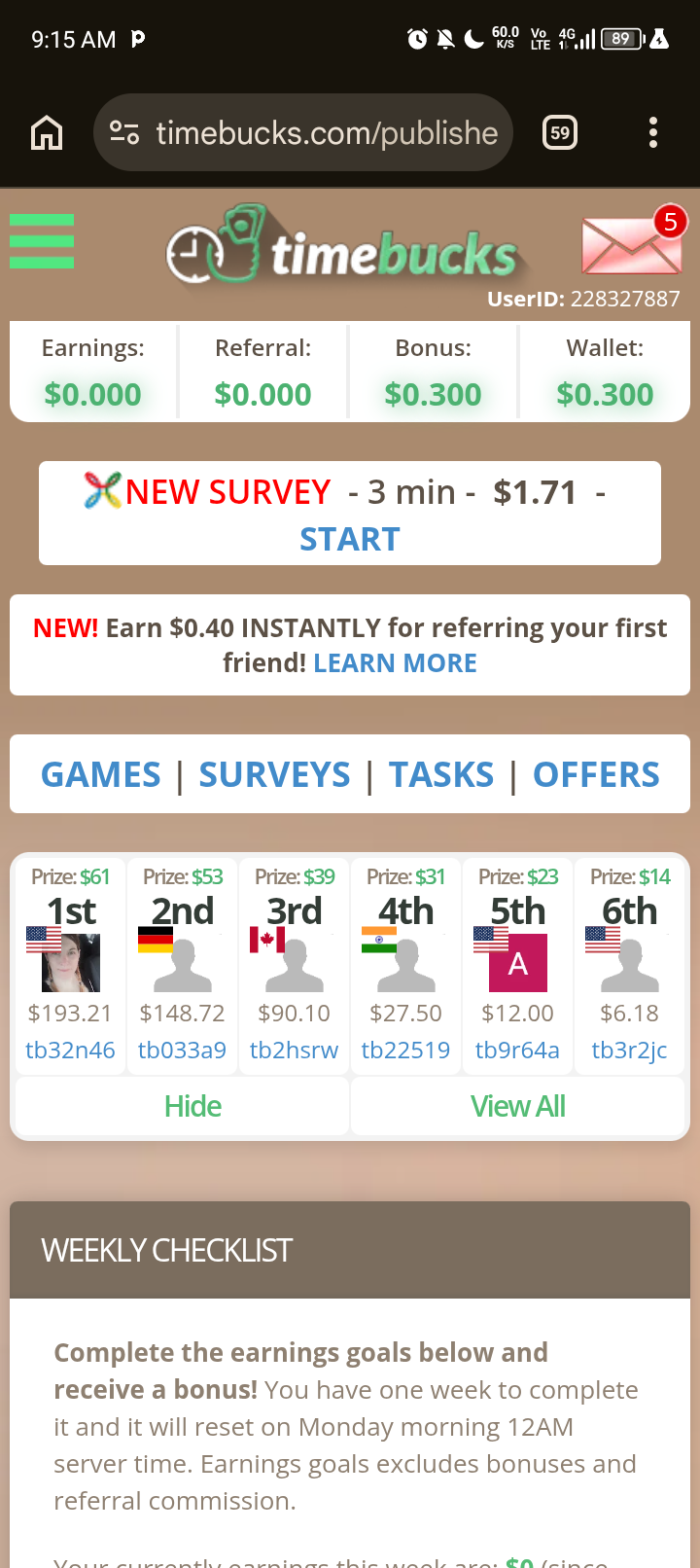Open 2nd place user tb033a9
The image size is (700, 1568).
(x=182, y=1051)
